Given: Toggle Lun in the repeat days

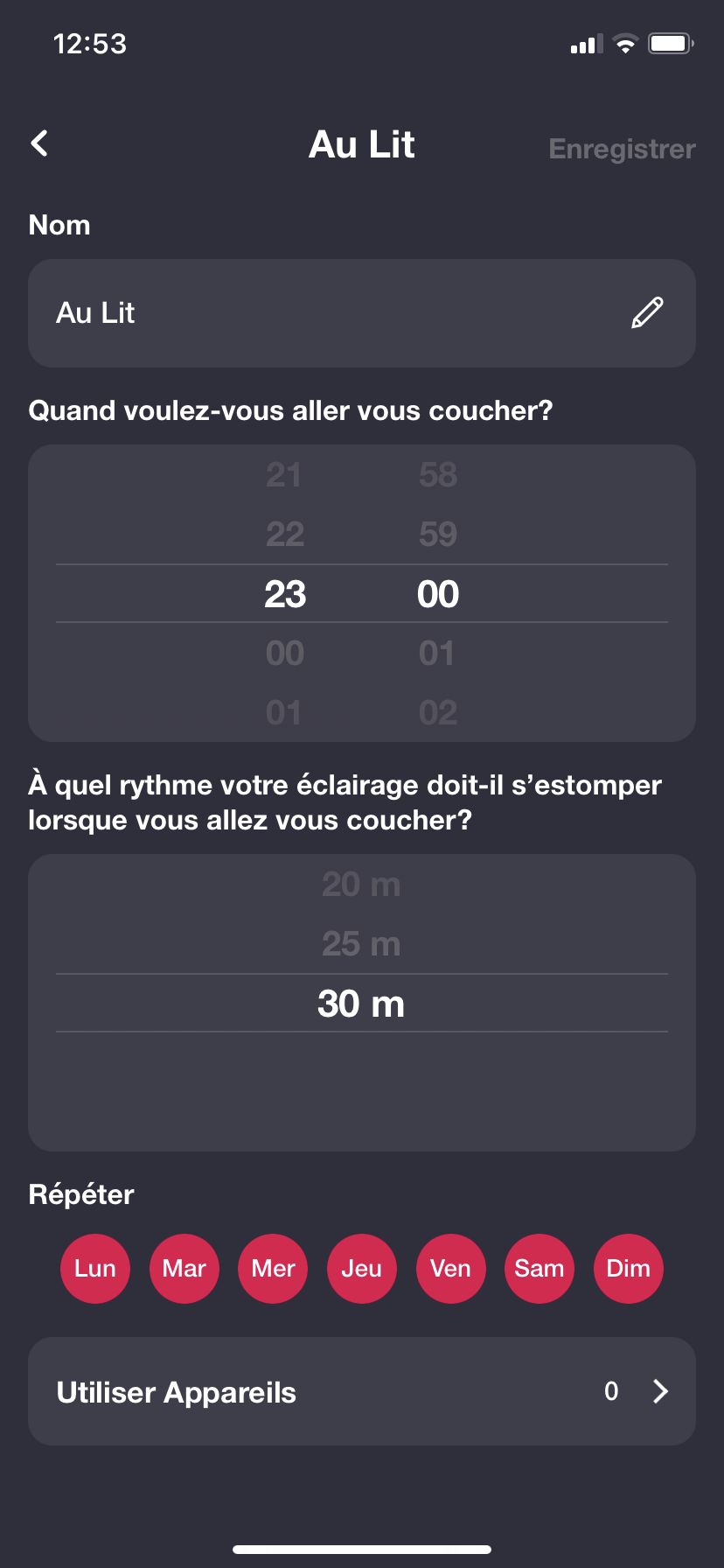Looking at the screenshot, I should (x=95, y=1269).
